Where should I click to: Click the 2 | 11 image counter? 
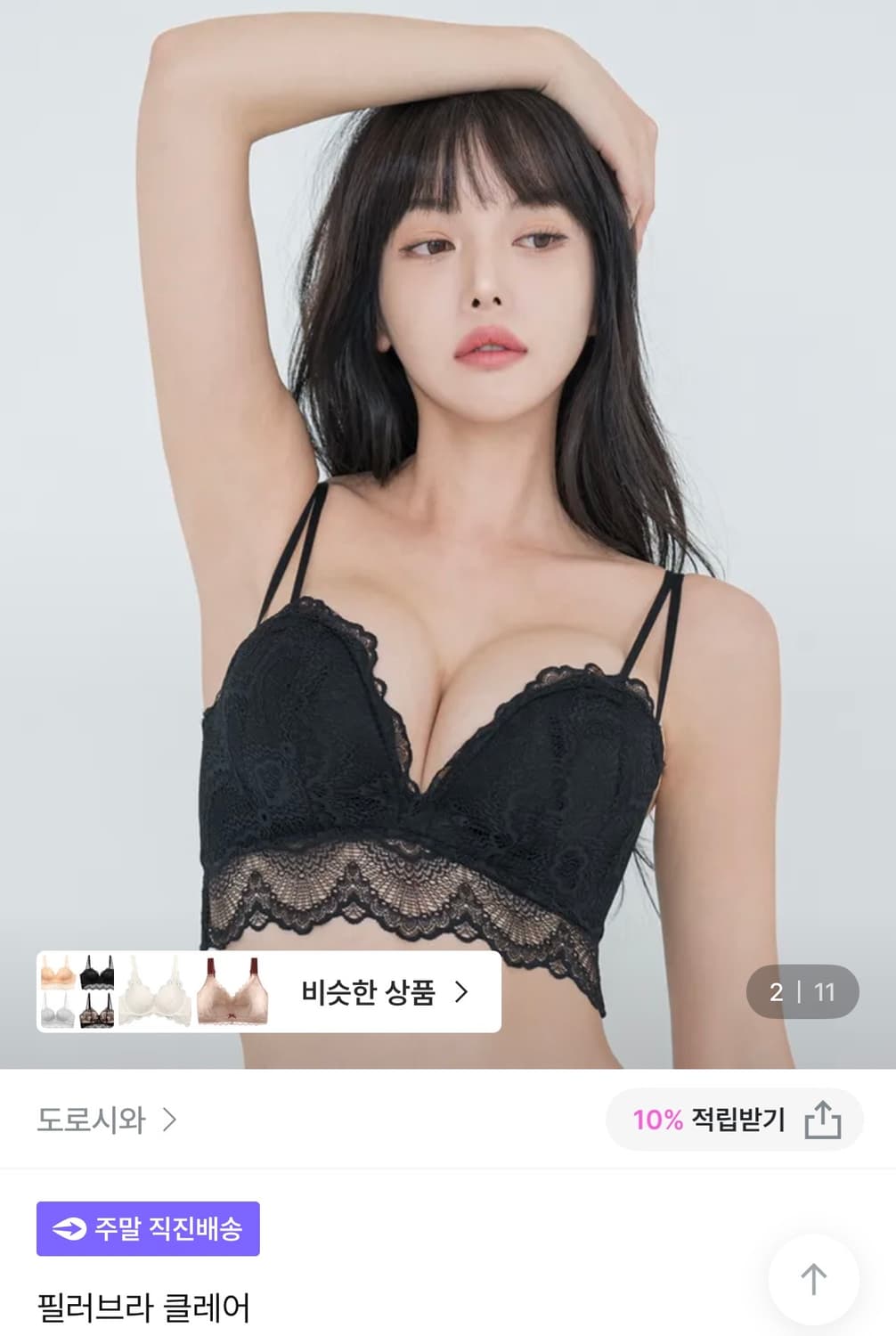pos(802,990)
